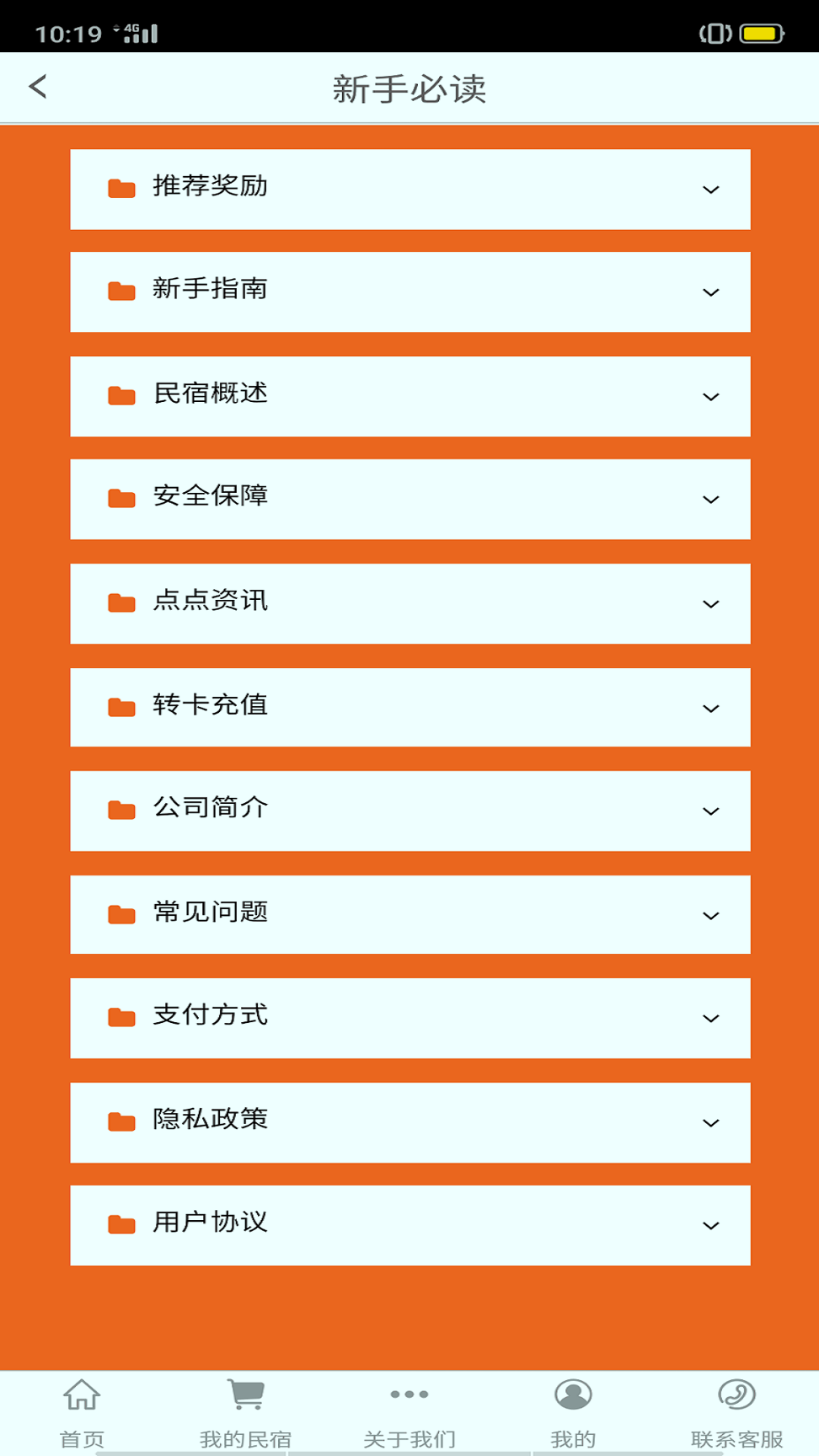This screenshot has height=1456, width=819.
Task: Click the person icon above 我的
Action: pyautogui.click(x=573, y=1394)
